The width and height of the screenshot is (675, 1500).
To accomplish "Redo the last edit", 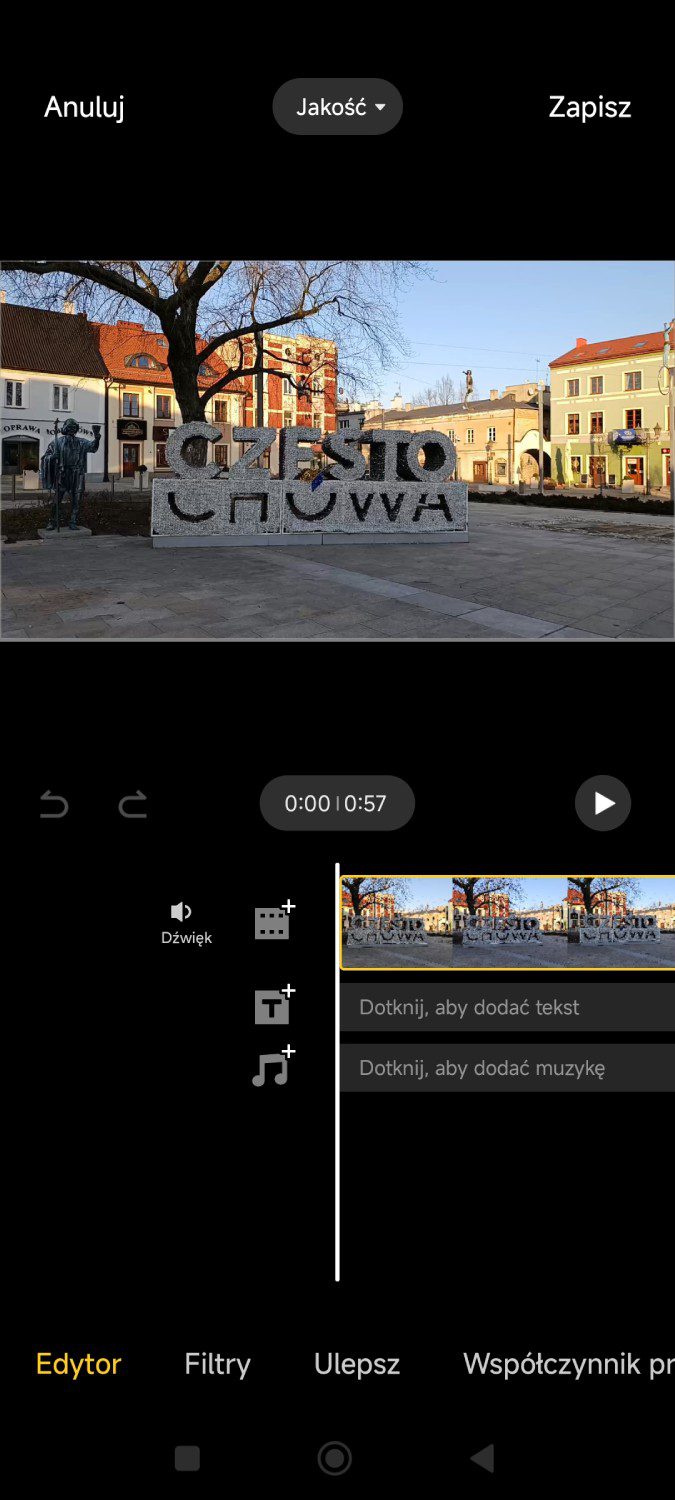I will [x=132, y=804].
